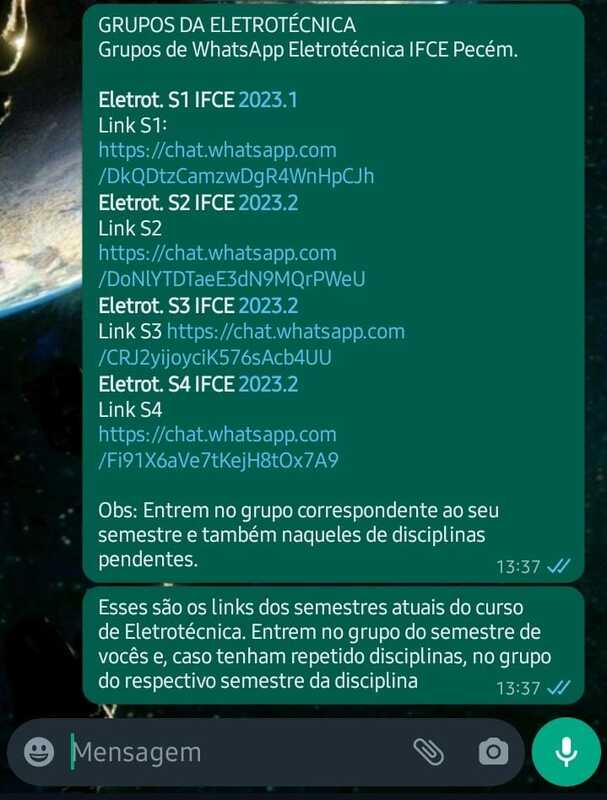Open the camera from message bar

point(492,751)
